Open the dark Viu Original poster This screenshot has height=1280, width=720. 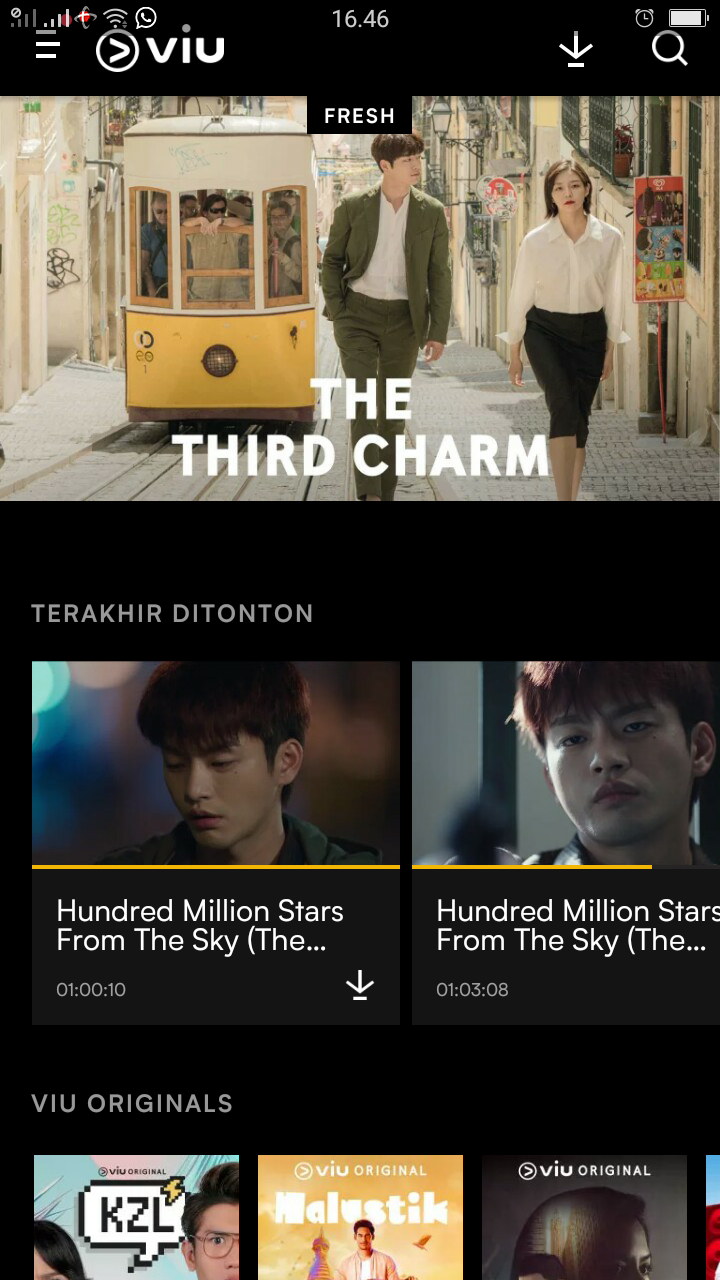pos(584,1216)
